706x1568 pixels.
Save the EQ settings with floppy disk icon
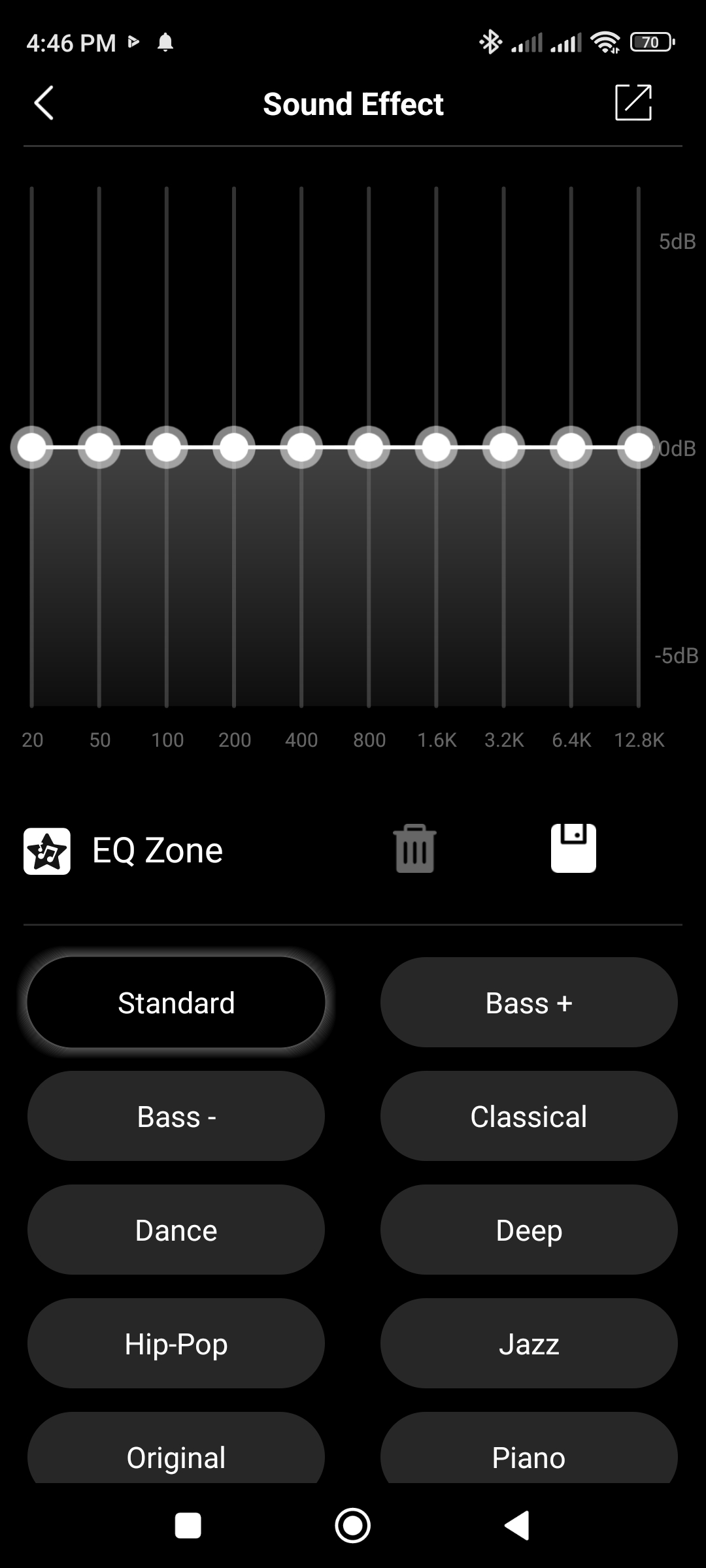(573, 849)
